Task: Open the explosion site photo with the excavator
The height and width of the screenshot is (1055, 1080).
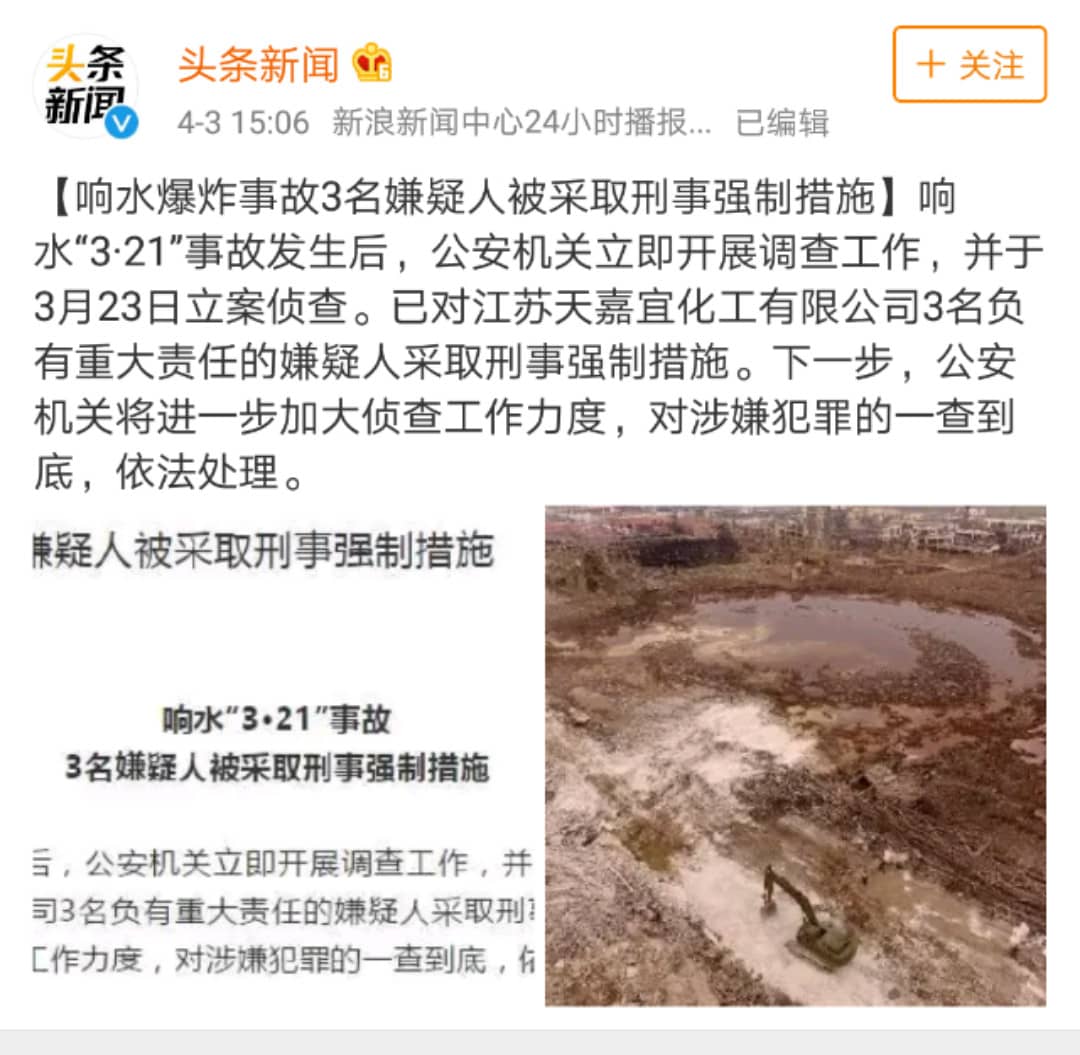Action: tap(795, 755)
